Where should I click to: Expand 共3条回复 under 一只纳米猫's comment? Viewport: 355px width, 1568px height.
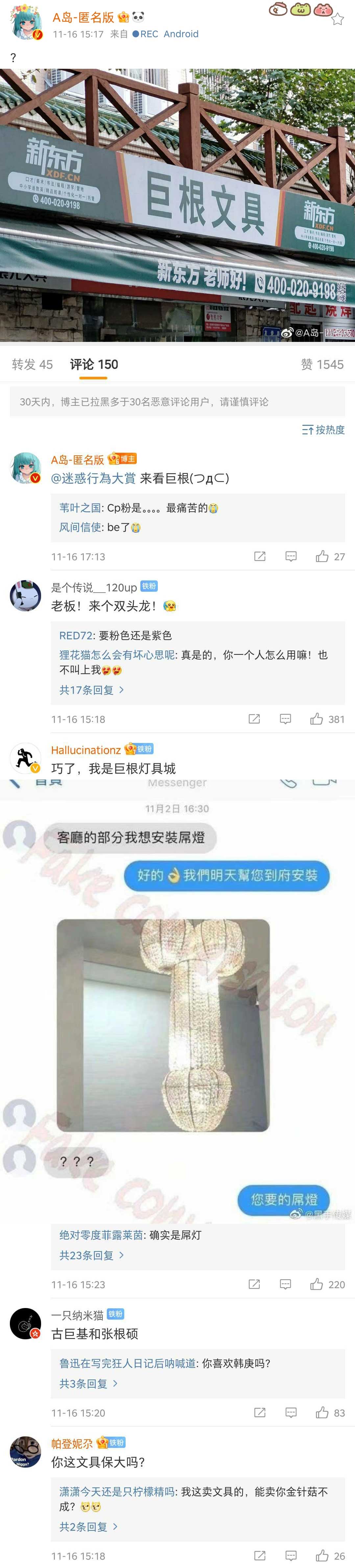[88, 1384]
